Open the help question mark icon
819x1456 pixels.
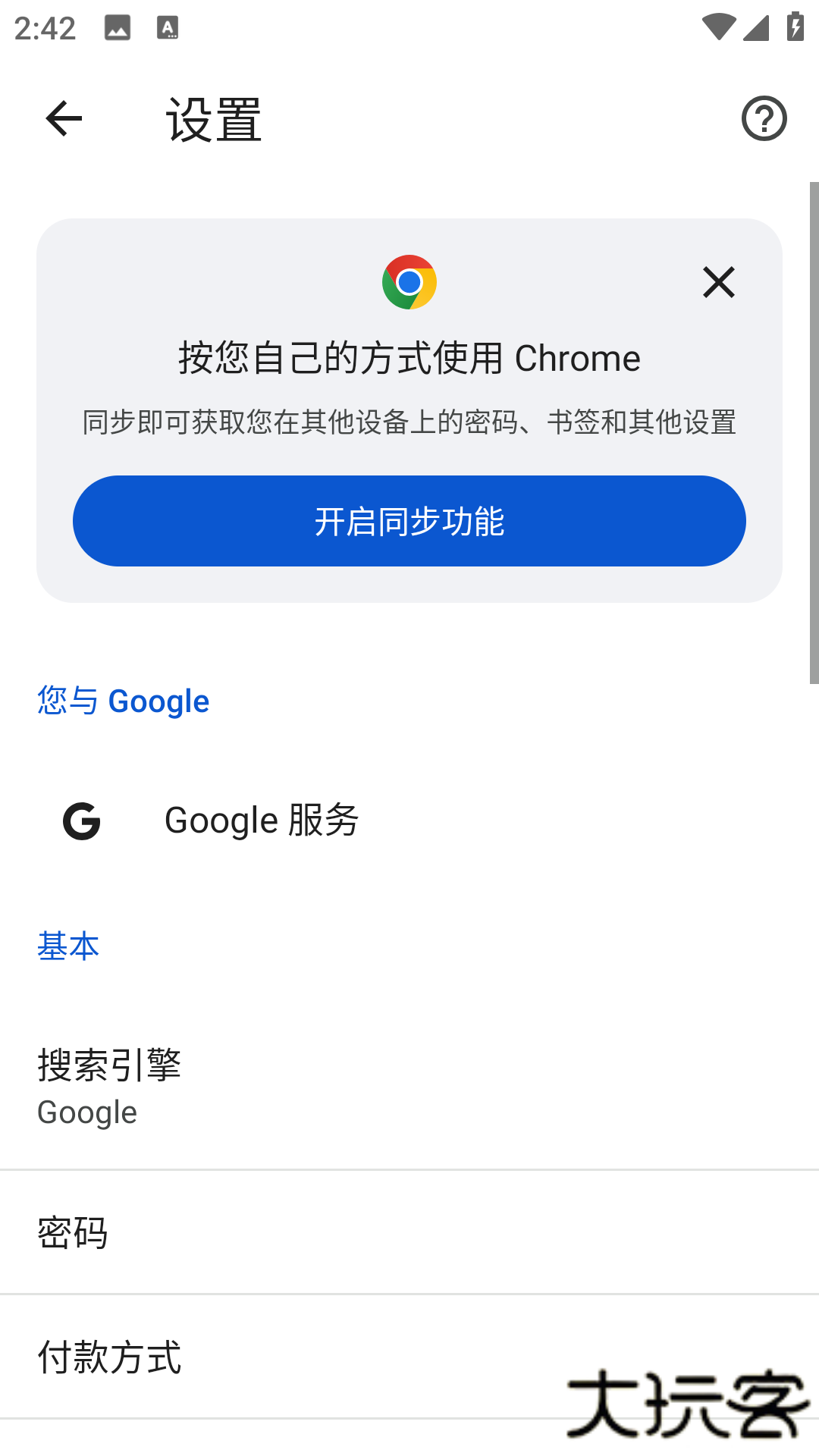764,118
